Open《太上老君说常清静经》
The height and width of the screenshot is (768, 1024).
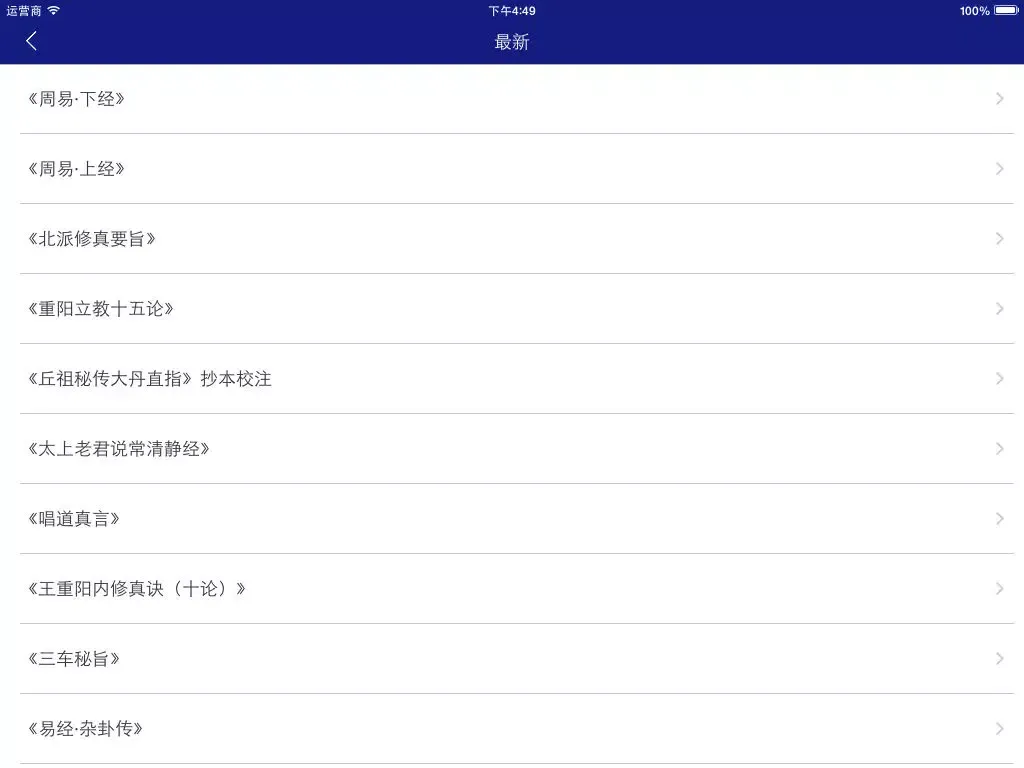[119, 449]
